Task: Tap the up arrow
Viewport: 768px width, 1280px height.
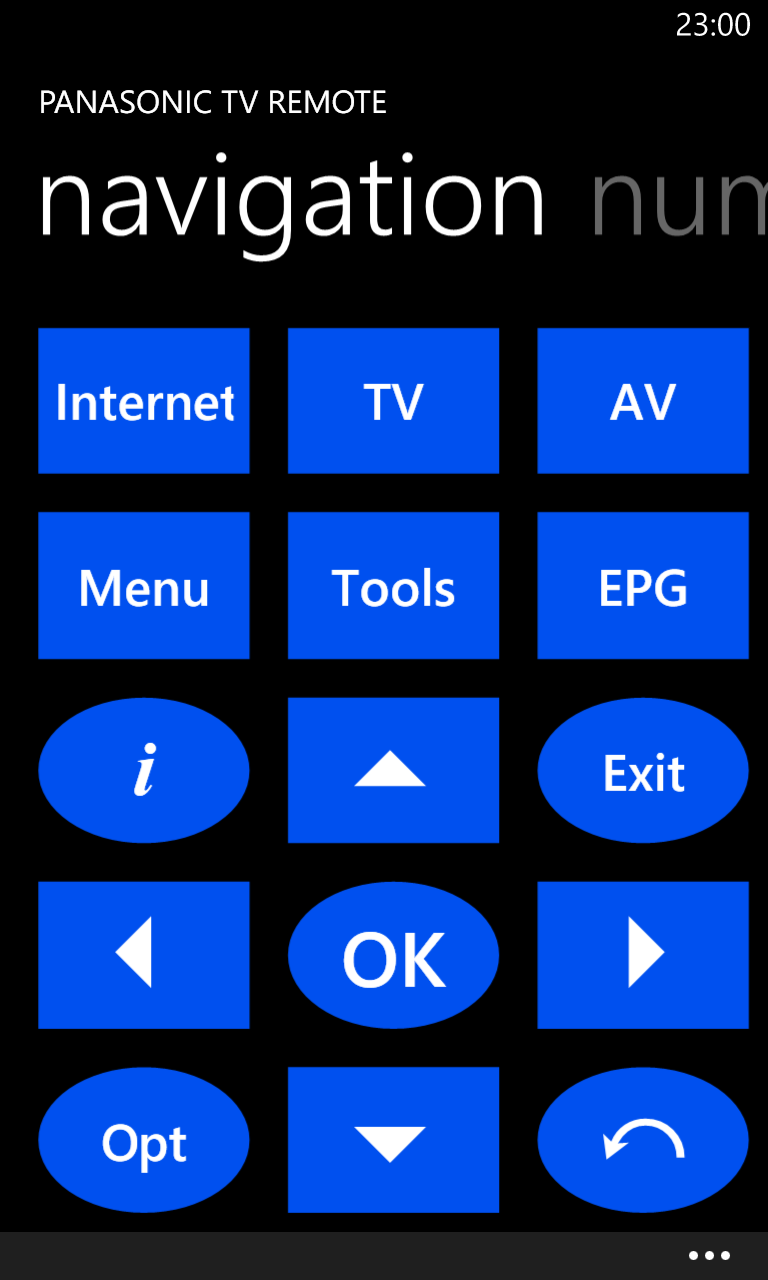Action: point(393,771)
